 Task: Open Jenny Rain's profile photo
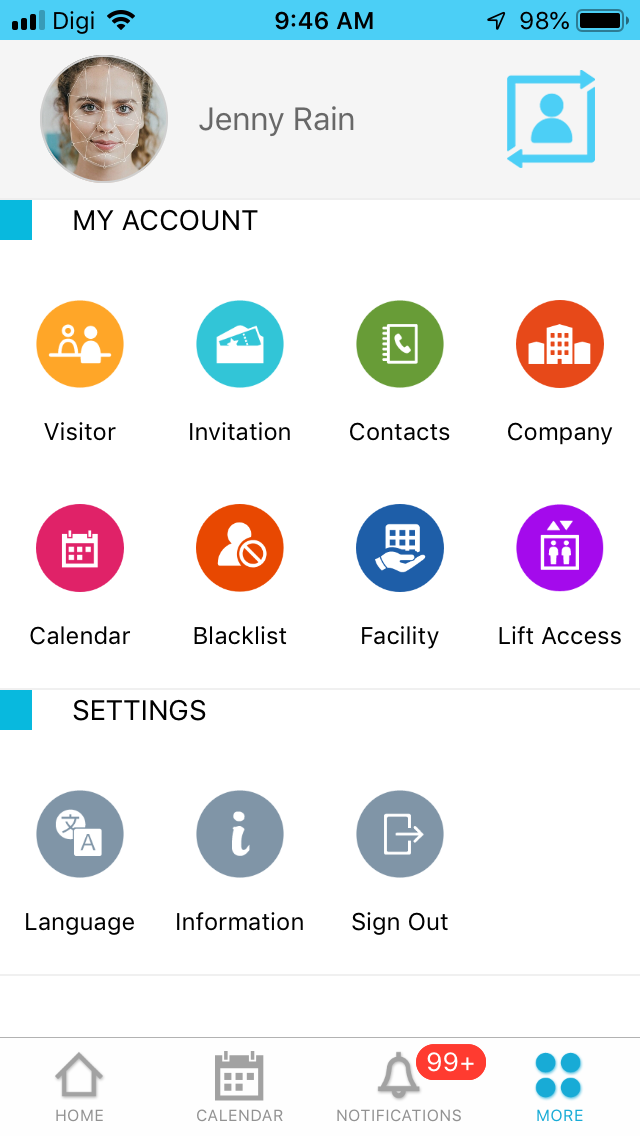click(104, 119)
